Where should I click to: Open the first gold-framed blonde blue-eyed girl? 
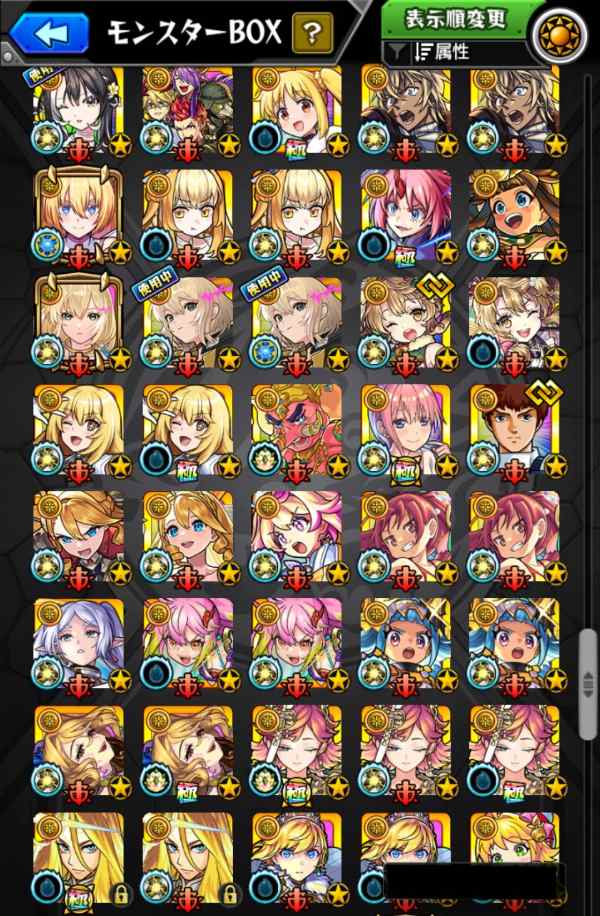79,217
